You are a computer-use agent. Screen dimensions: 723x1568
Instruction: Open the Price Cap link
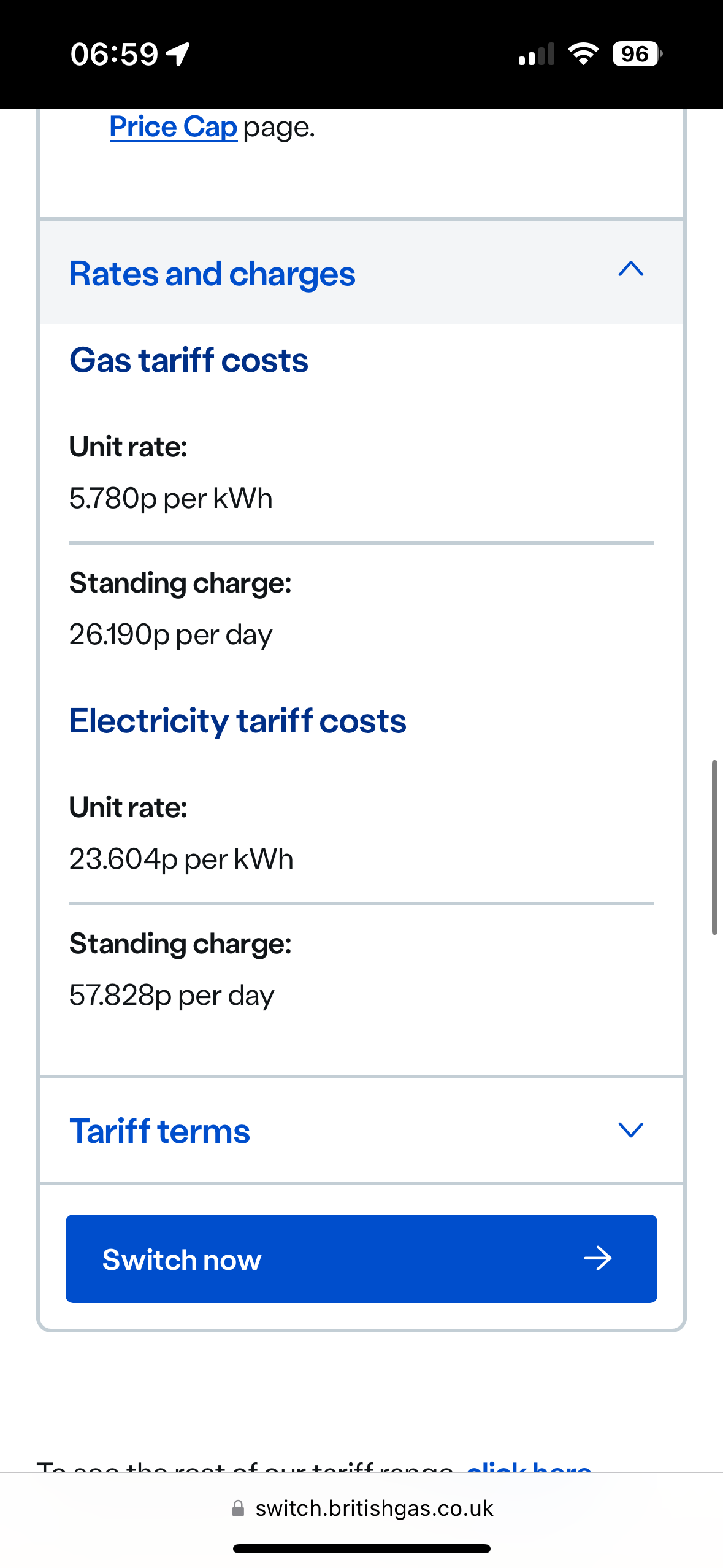pos(173,128)
